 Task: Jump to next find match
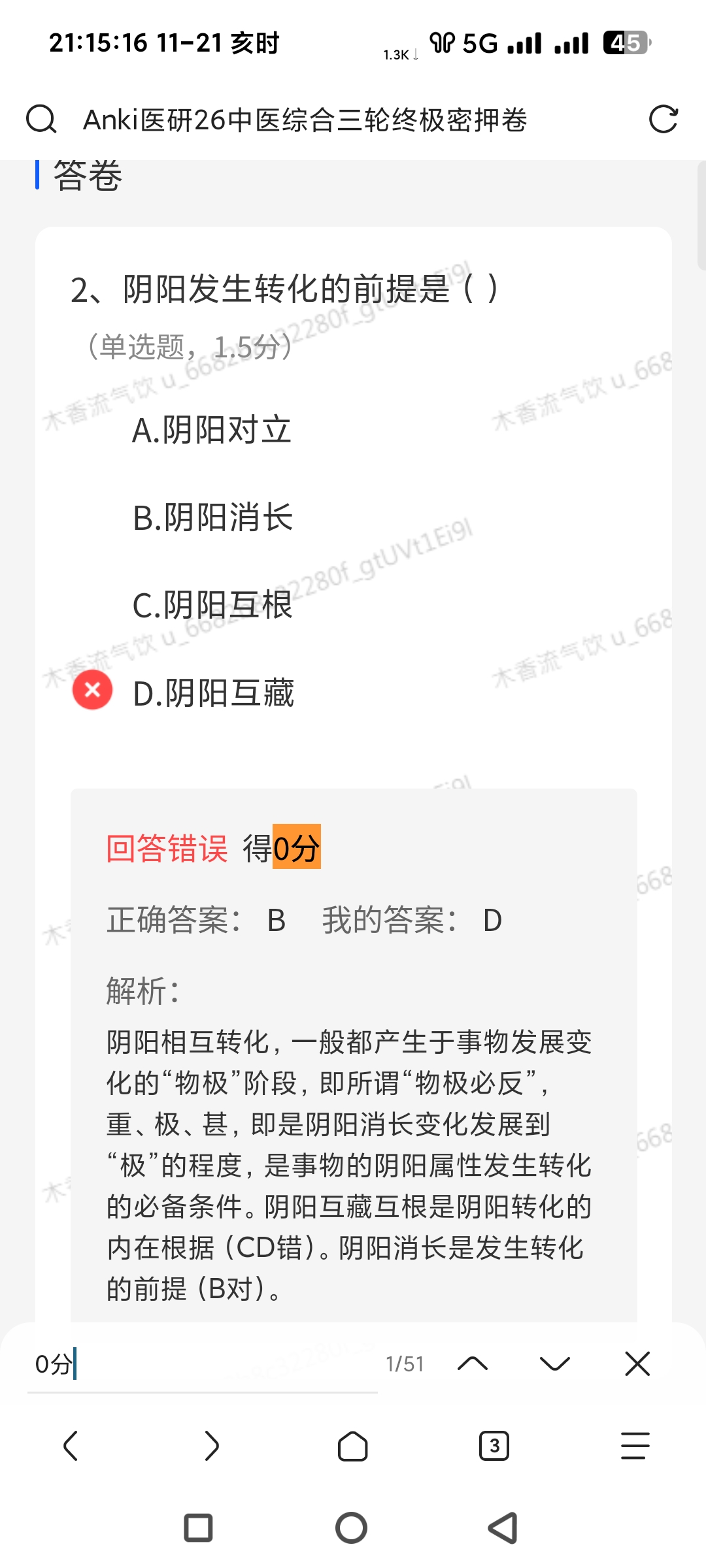(555, 1364)
